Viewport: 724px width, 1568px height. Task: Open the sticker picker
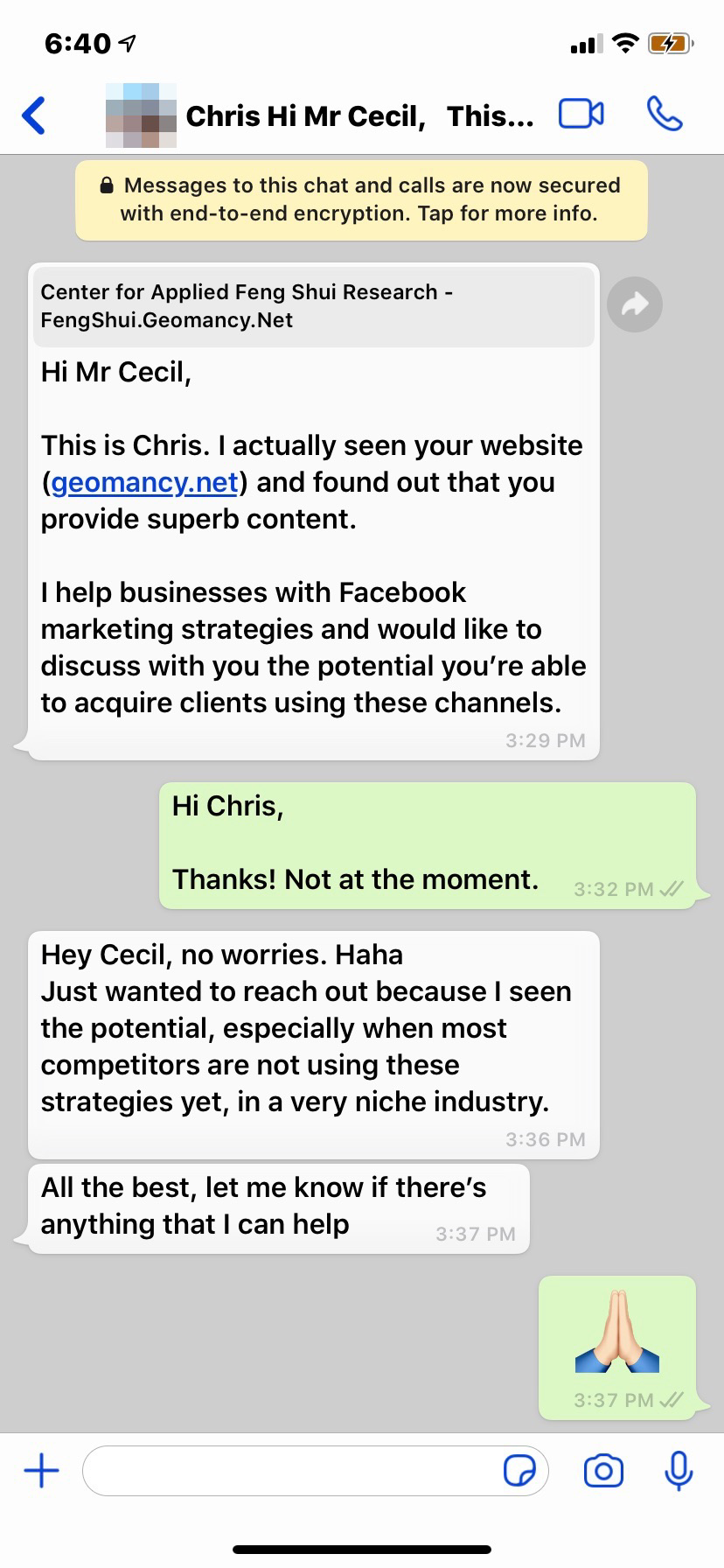(519, 1471)
